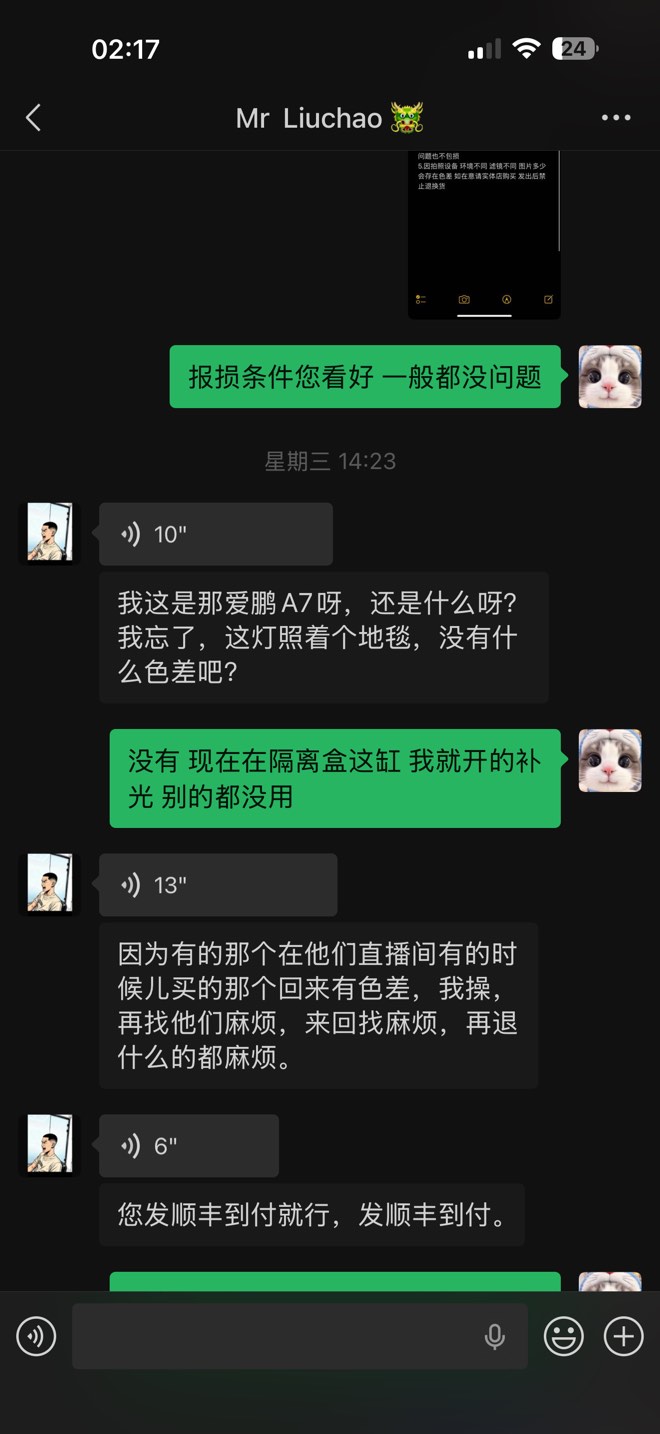This screenshot has height=1434, width=660.
Task: Play the 6-second voice message
Action: (188, 1146)
